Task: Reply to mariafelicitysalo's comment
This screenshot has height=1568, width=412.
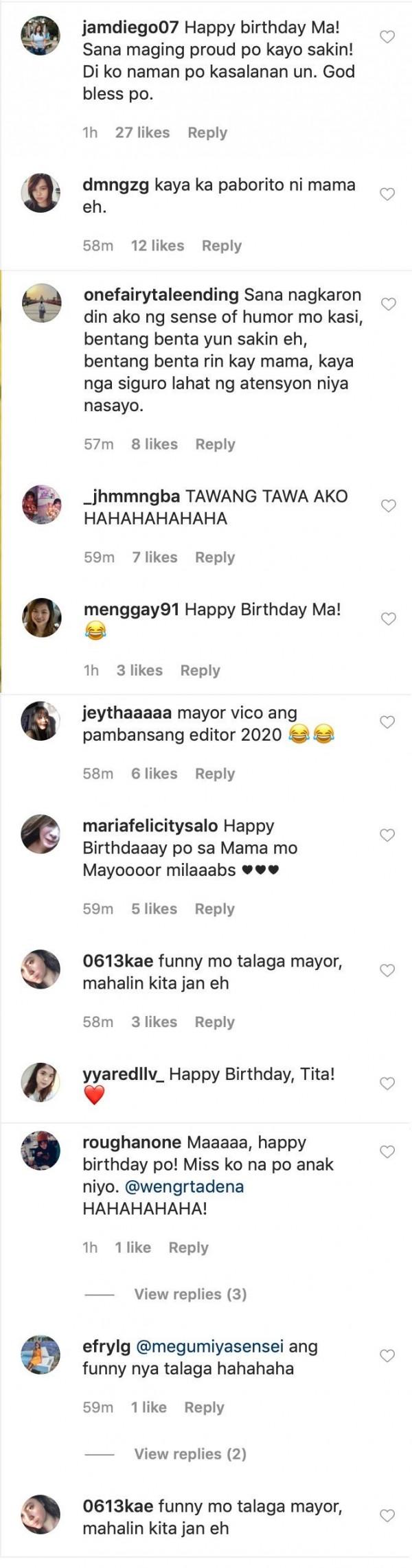Action: point(214,909)
